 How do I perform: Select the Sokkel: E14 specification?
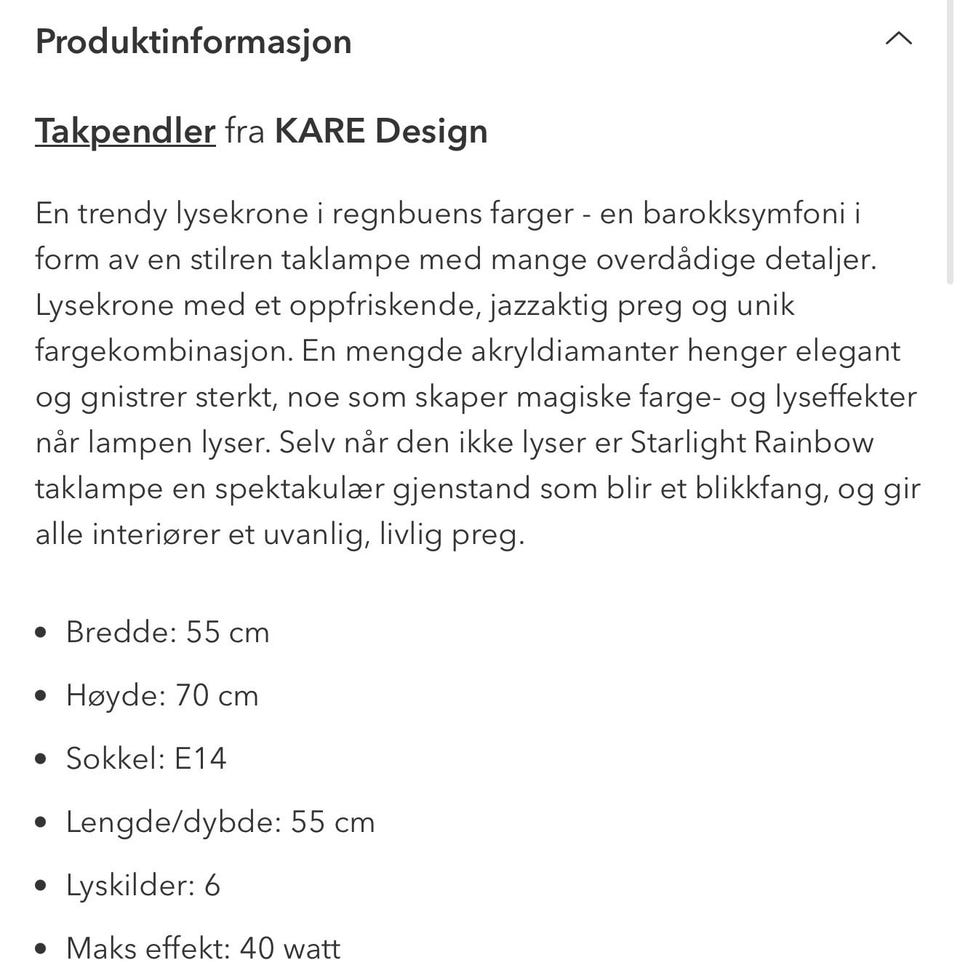pyautogui.click(x=146, y=758)
